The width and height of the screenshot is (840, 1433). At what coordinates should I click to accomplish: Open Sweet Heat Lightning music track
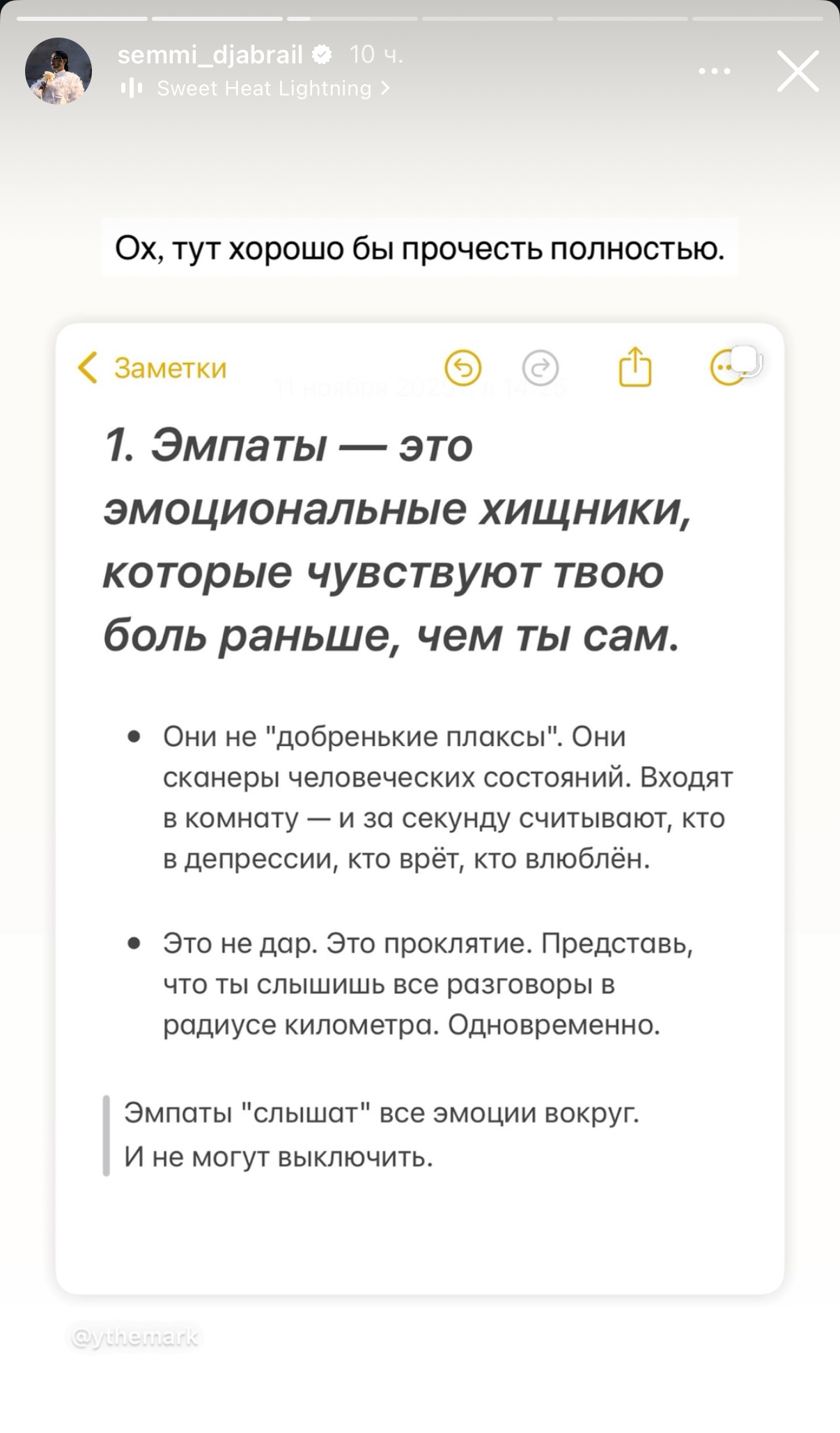point(265,88)
